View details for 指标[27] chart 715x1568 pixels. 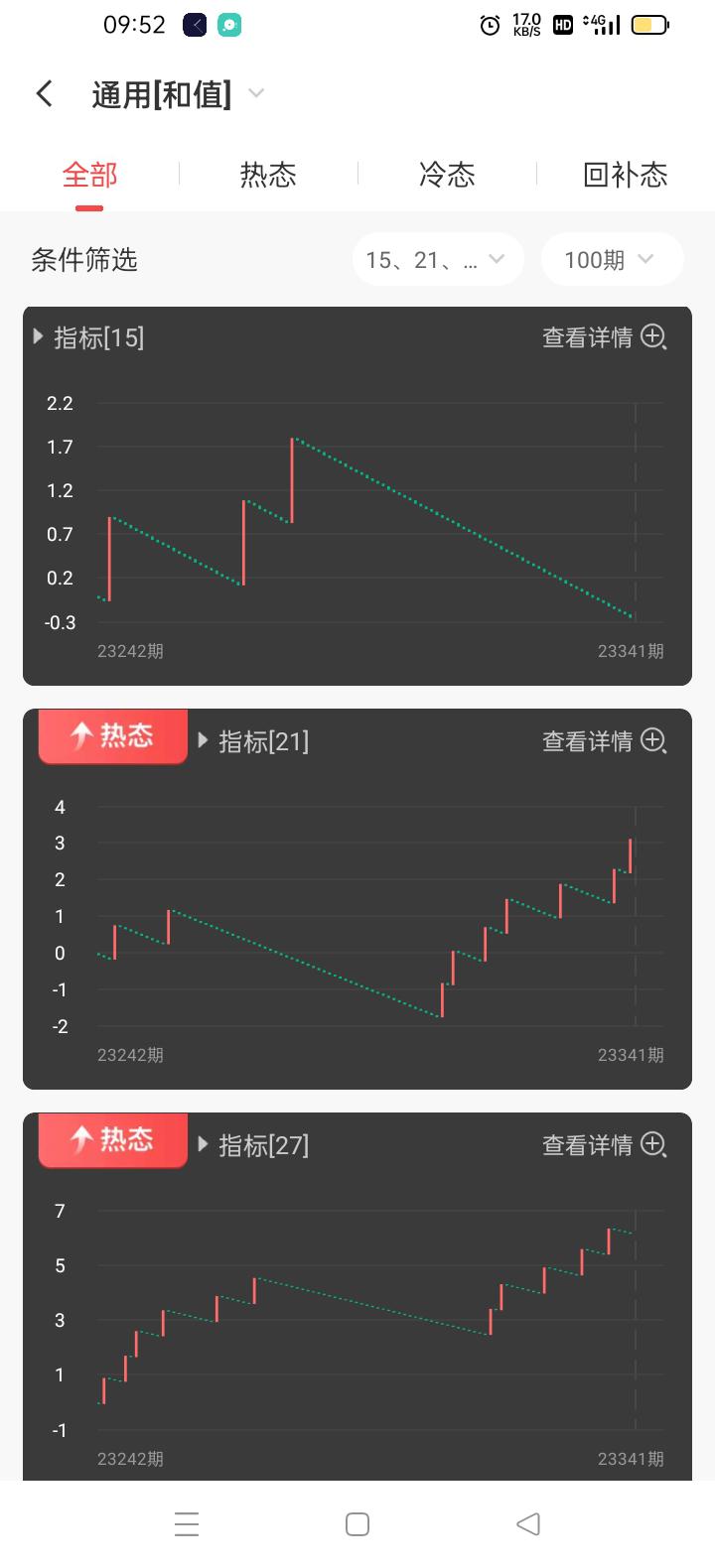pos(603,1145)
